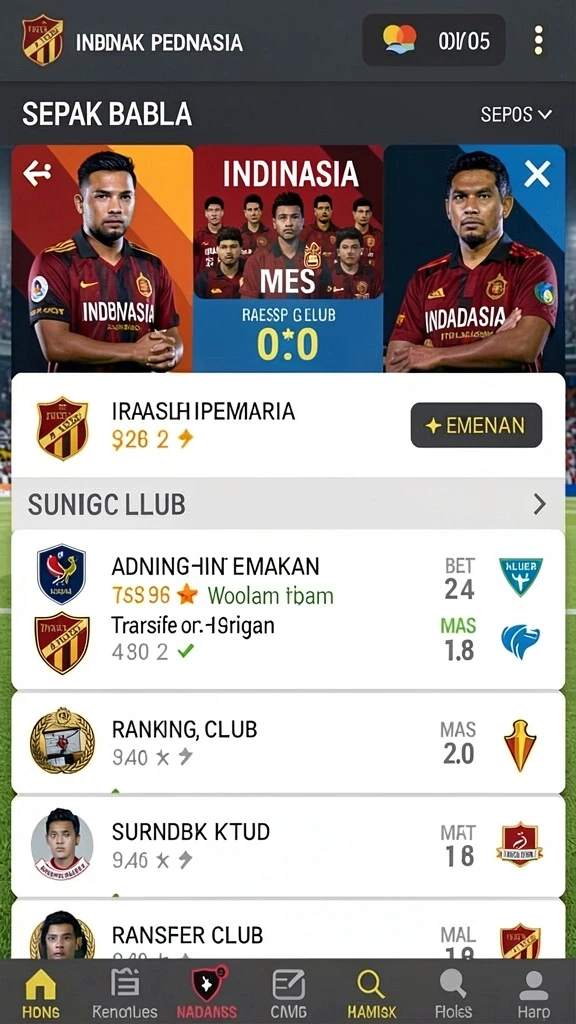
Task: Tap the 00/05 counter button in header
Action: [x=434, y=40]
